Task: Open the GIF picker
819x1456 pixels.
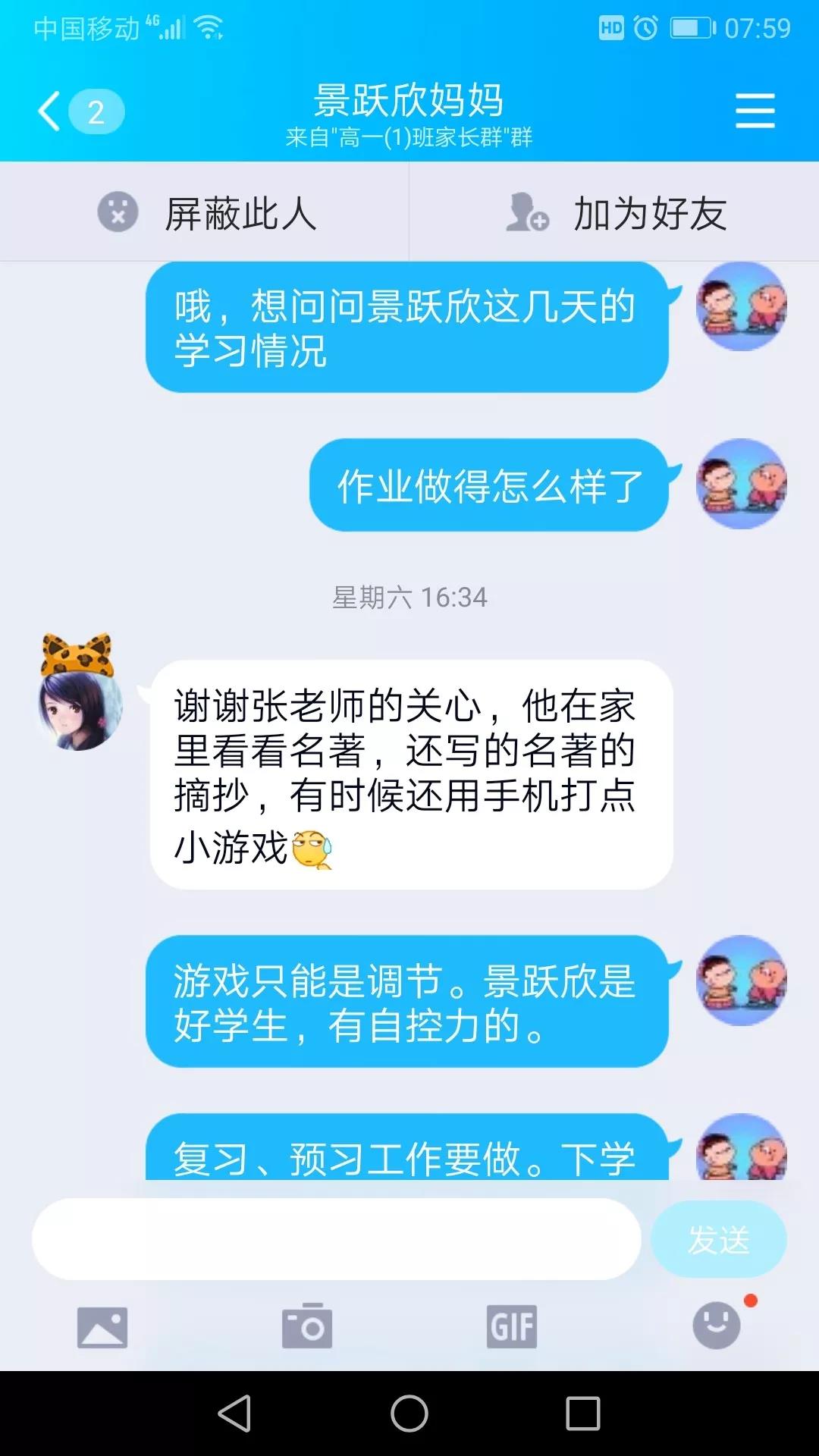Action: click(x=512, y=1327)
